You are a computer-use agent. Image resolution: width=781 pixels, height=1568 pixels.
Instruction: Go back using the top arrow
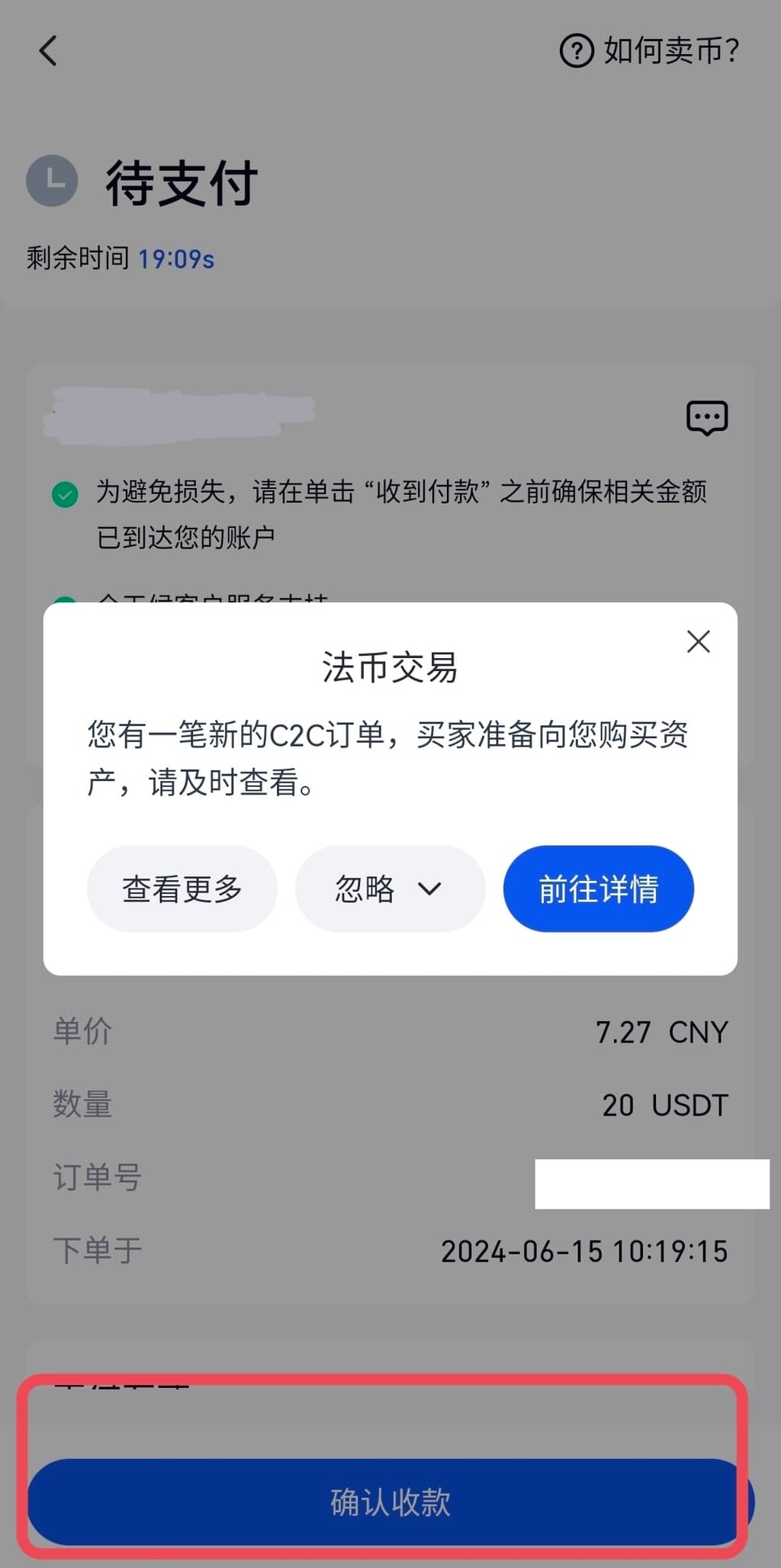(48, 51)
